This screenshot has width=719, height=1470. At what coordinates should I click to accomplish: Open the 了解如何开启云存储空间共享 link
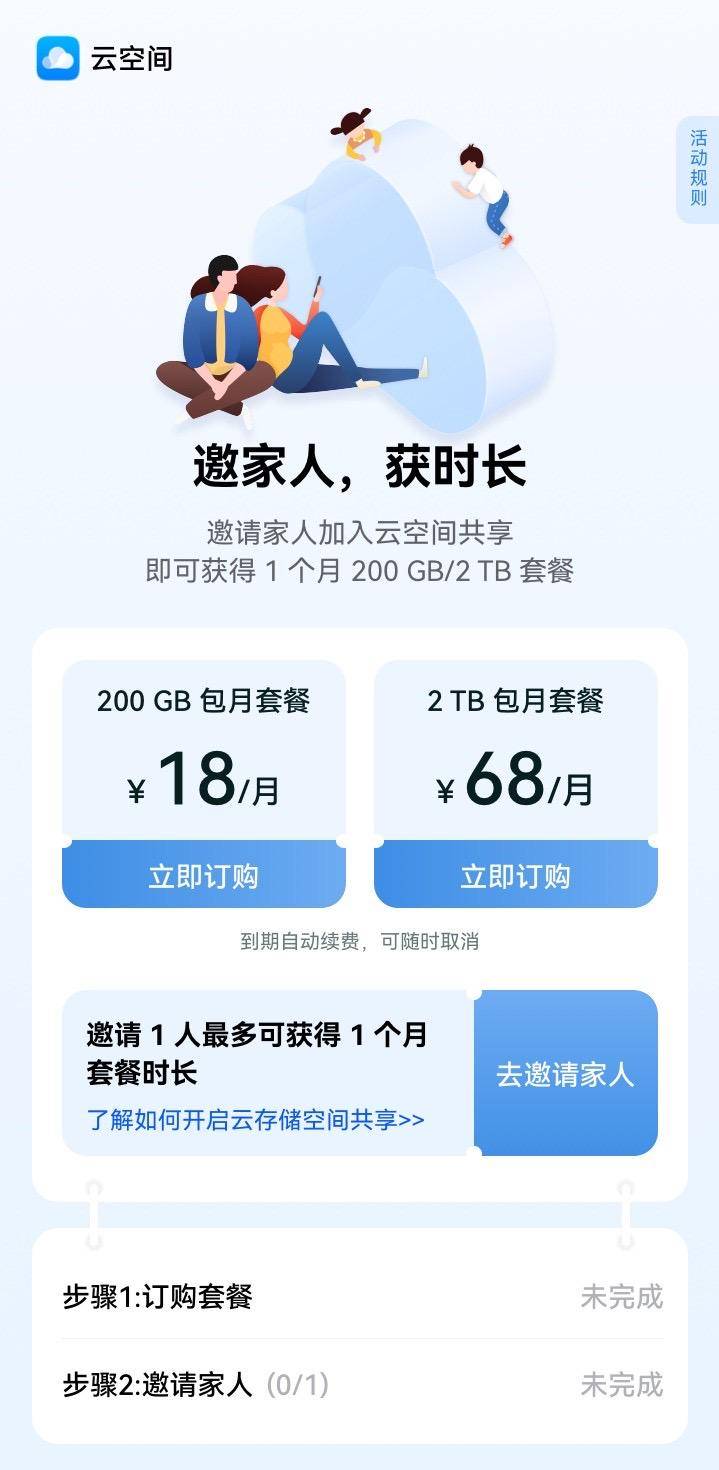[x=256, y=1119]
